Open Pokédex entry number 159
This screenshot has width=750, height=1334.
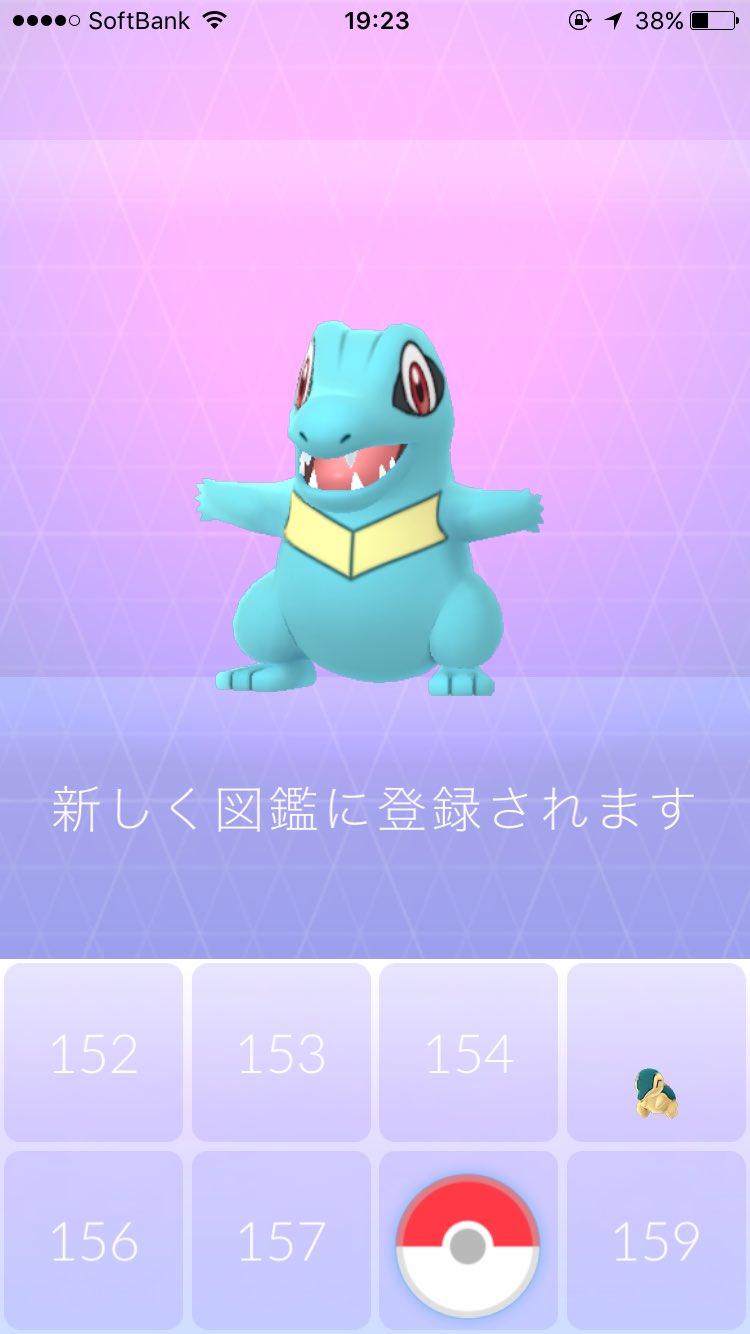pos(656,1240)
